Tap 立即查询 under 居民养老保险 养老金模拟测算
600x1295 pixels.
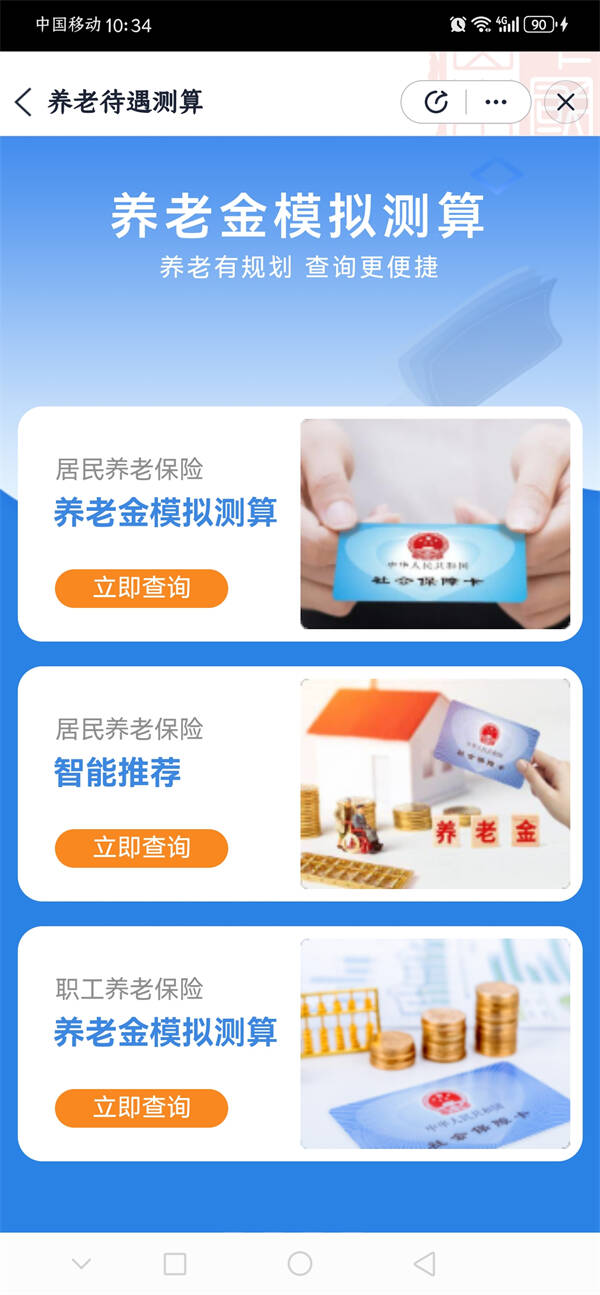141,588
